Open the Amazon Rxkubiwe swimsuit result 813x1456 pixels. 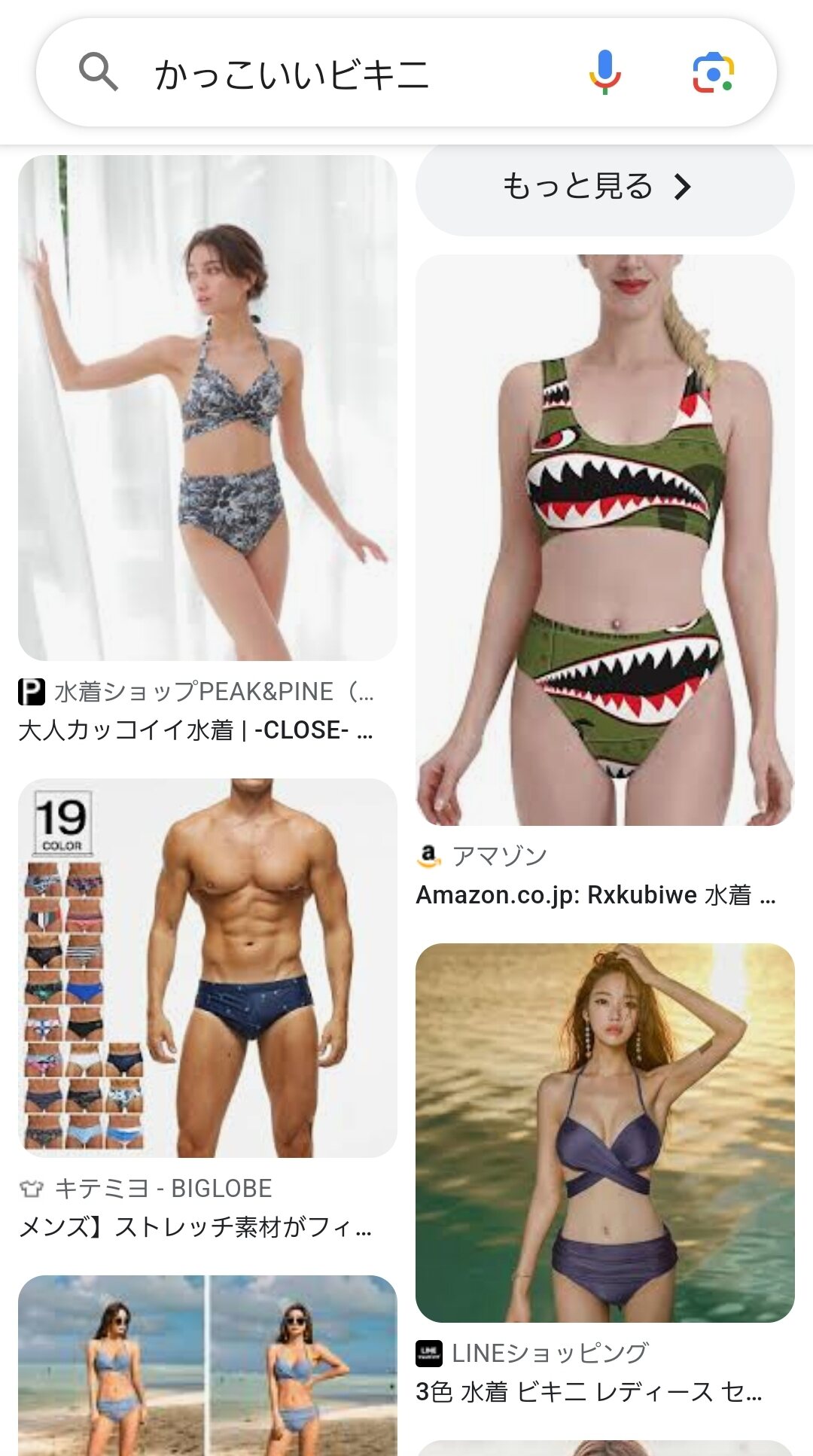tap(604, 539)
